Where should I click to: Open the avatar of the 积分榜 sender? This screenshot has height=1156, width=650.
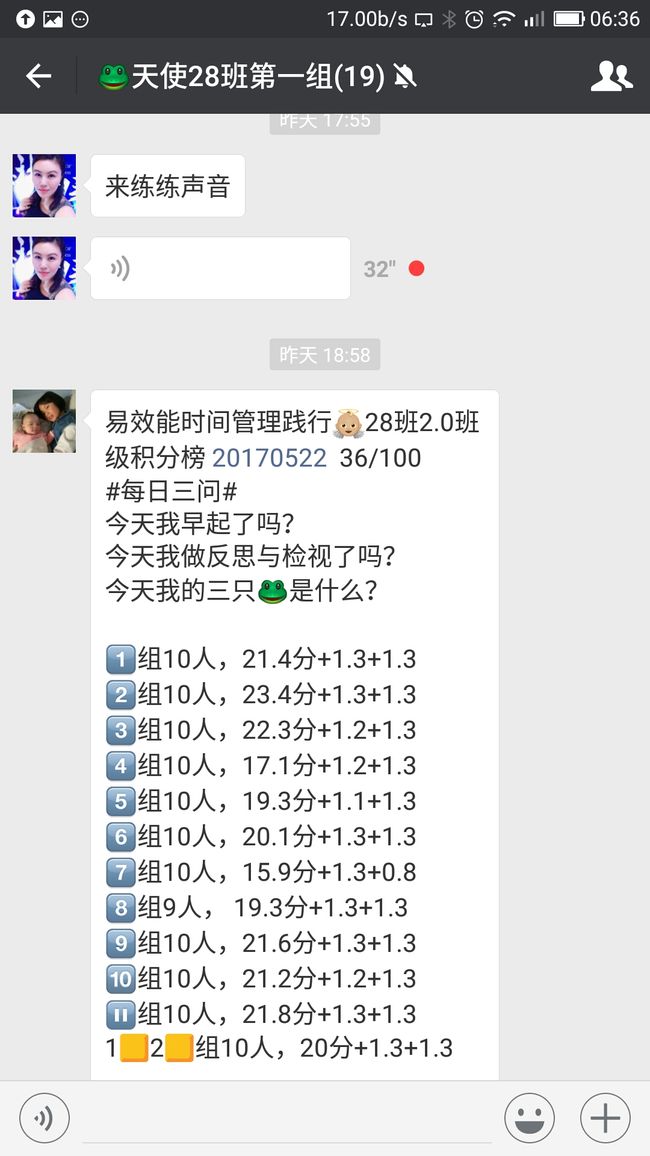(x=44, y=421)
